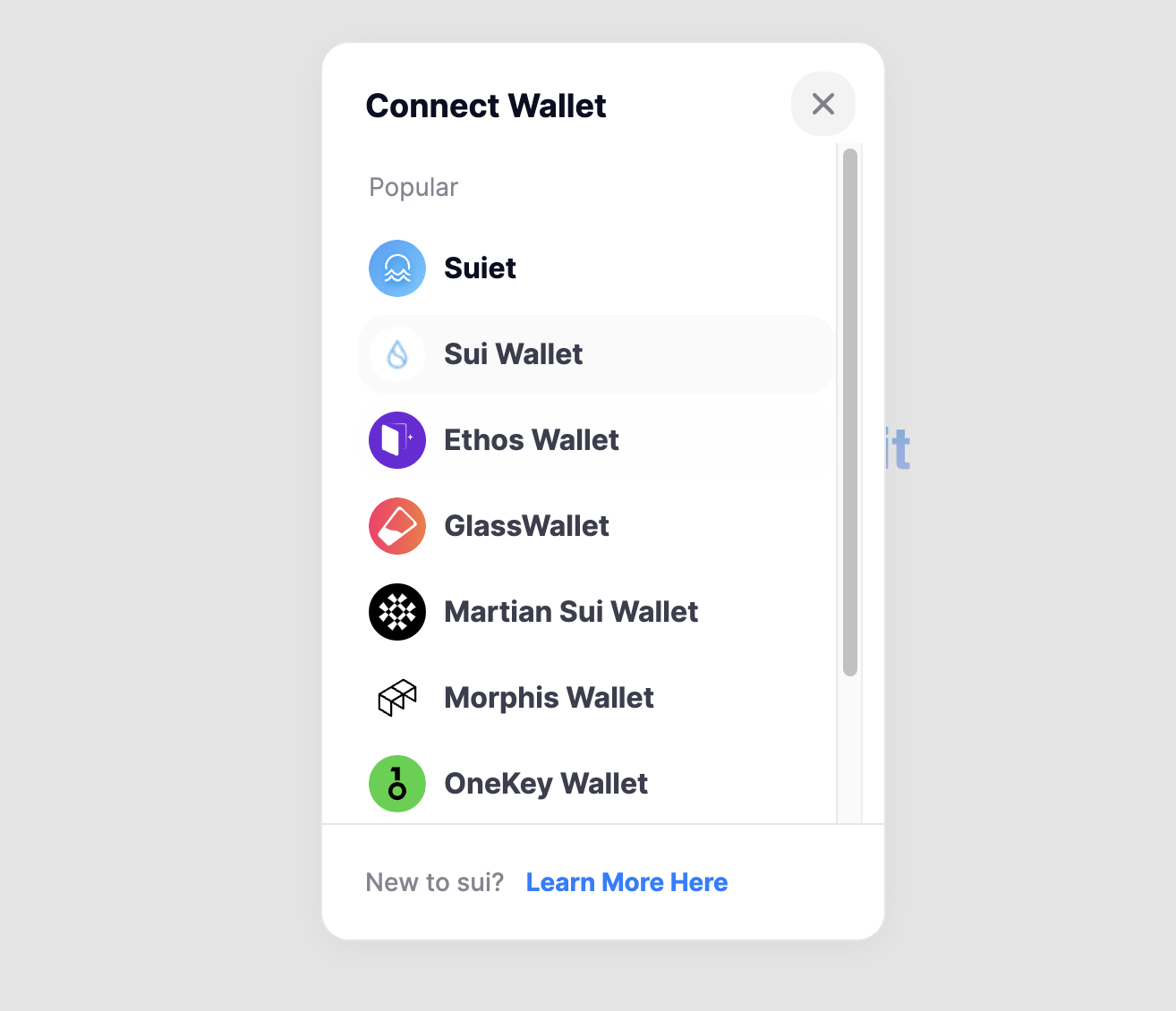The image size is (1176, 1011).
Task: Select Suiet wallet
Action: [x=480, y=268]
